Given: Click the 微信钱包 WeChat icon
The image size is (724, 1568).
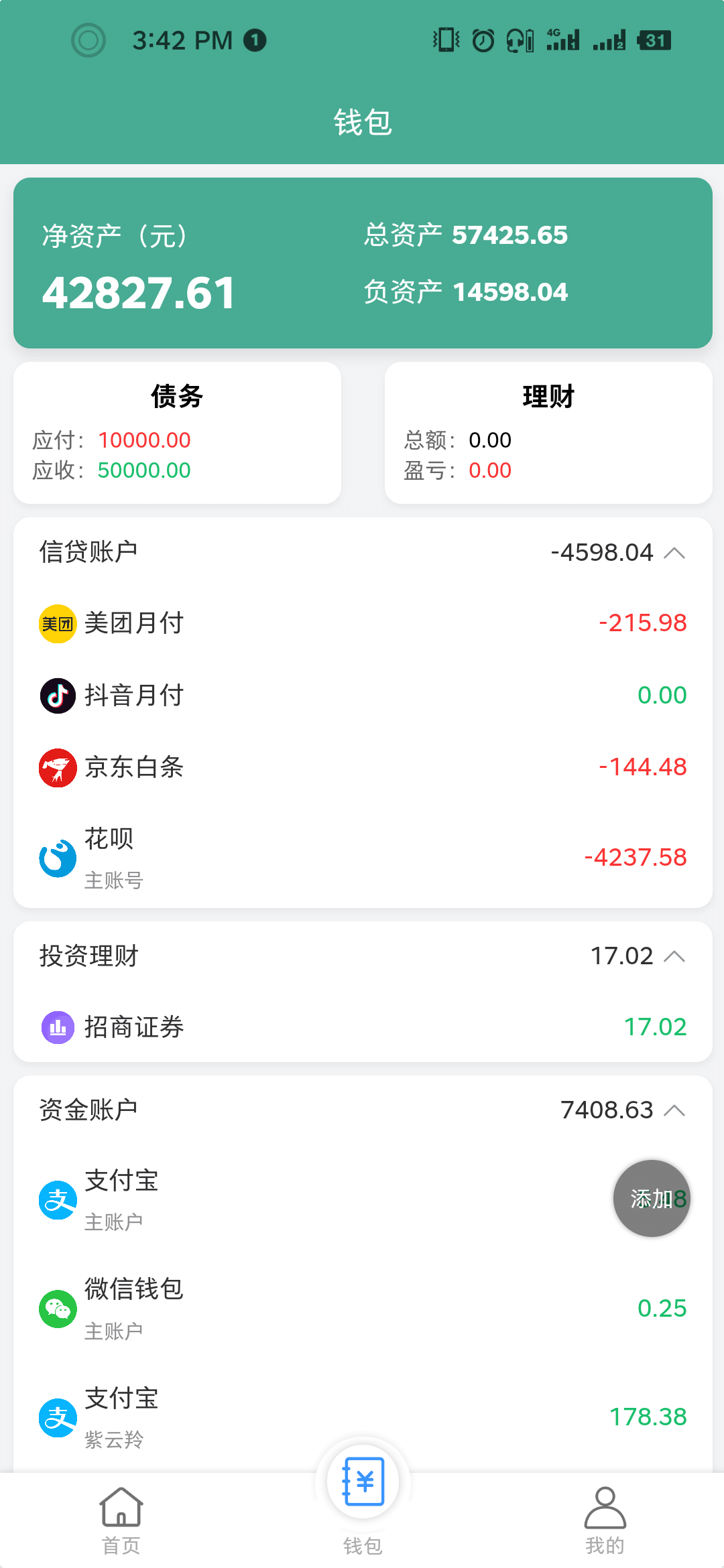Looking at the screenshot, I should click(58, 1308).
